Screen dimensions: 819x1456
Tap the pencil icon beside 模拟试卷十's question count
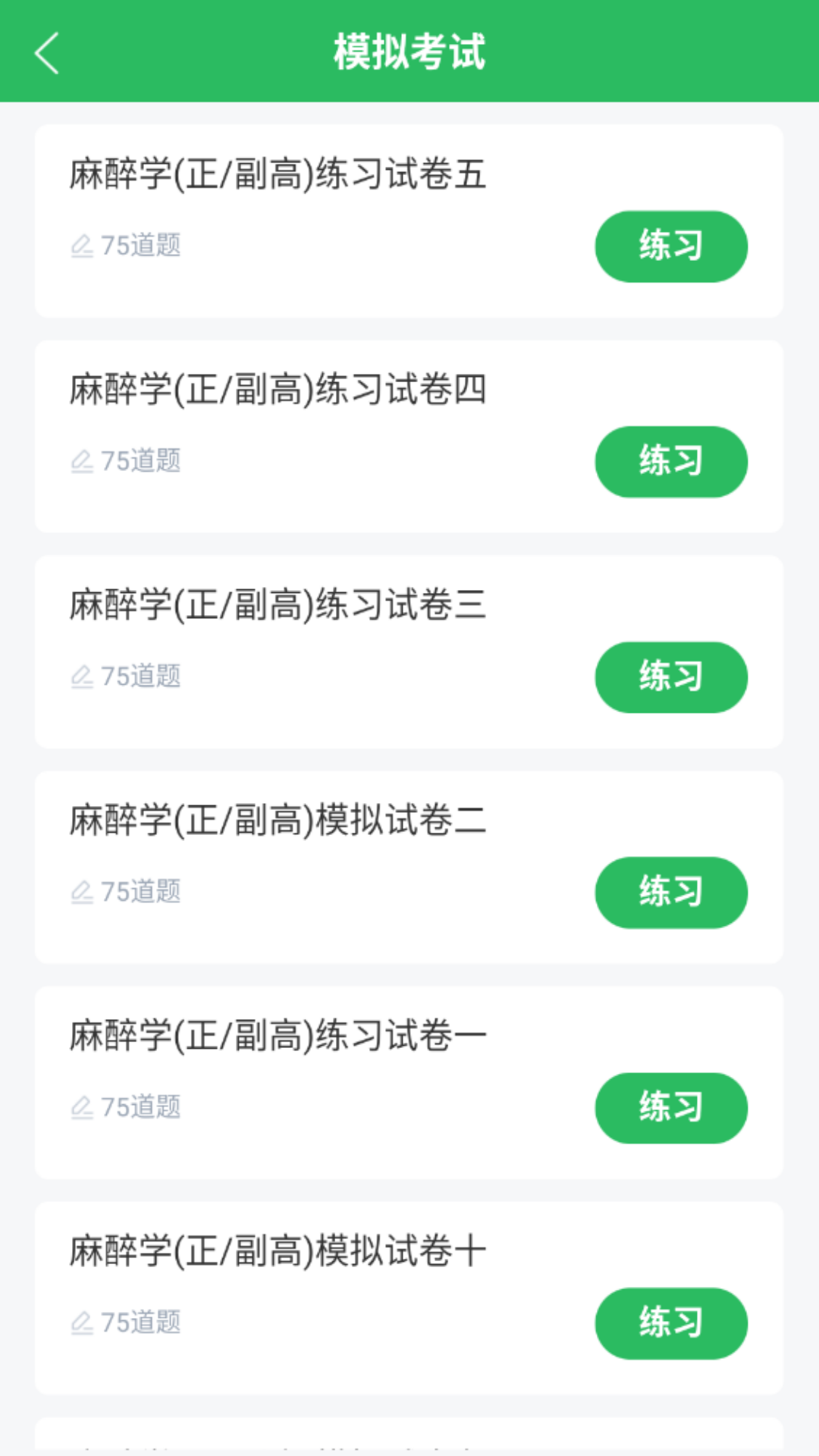(83, 1323)
